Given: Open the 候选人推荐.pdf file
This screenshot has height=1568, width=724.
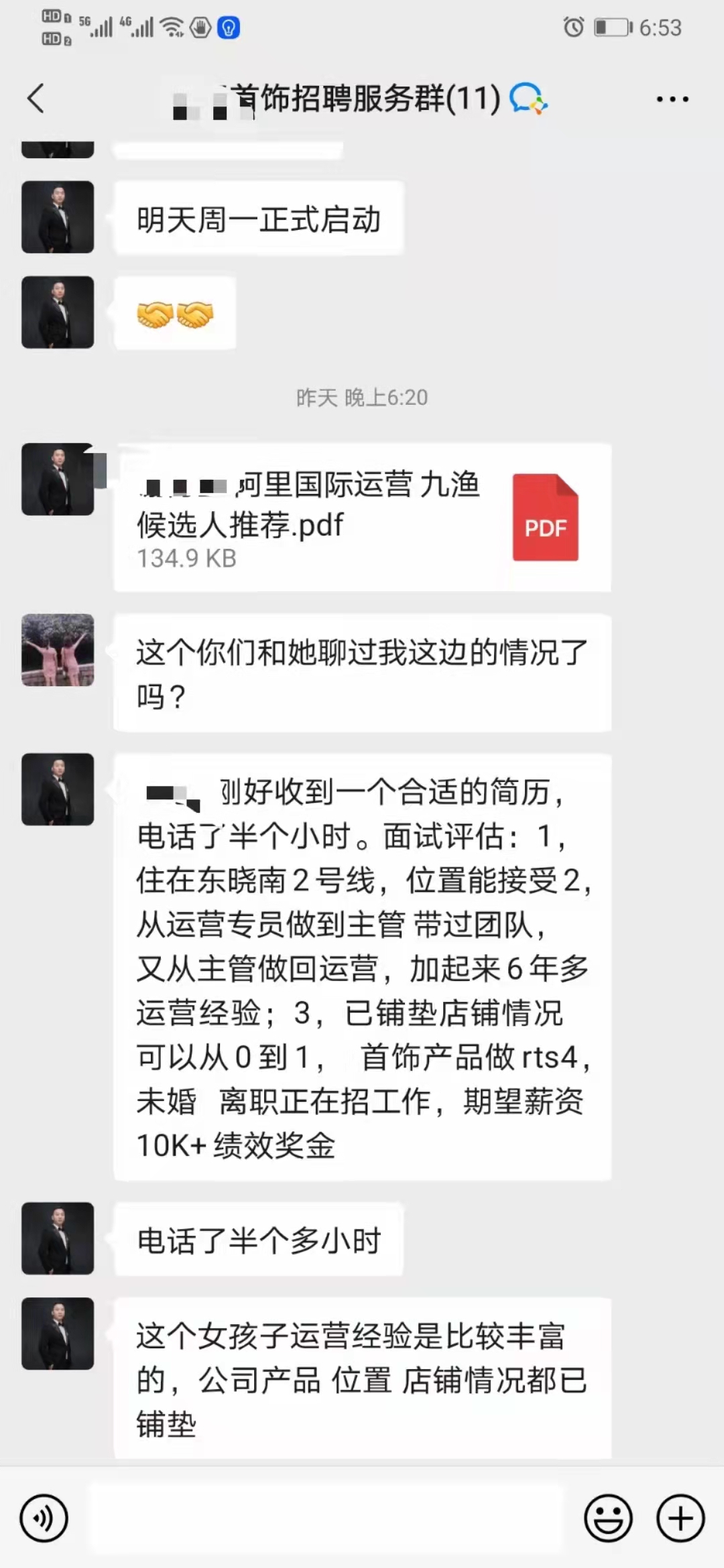Looking at the screenshot, I should tap(362, 517).
